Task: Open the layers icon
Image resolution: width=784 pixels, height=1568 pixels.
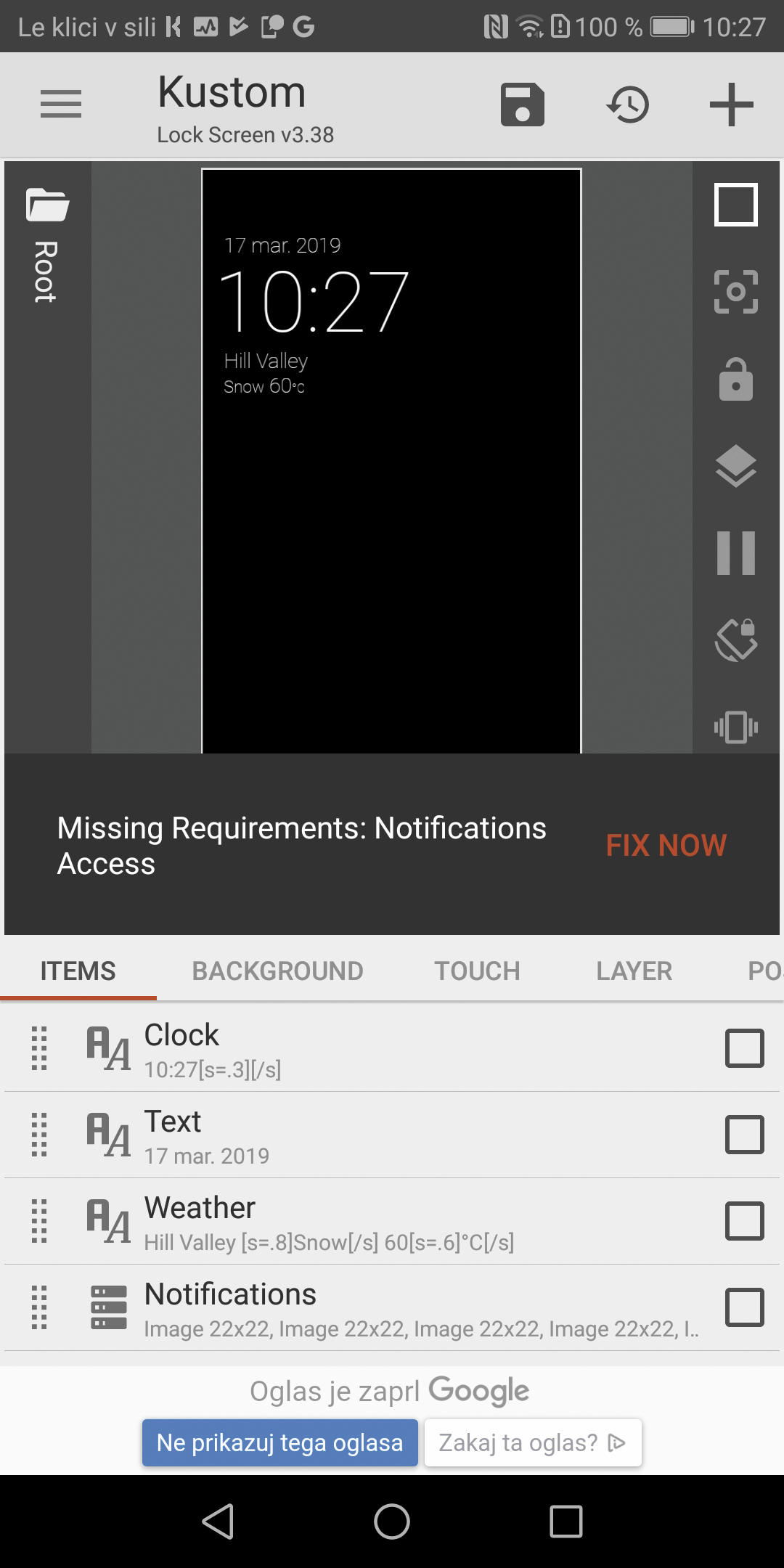Action: point(735,465)
